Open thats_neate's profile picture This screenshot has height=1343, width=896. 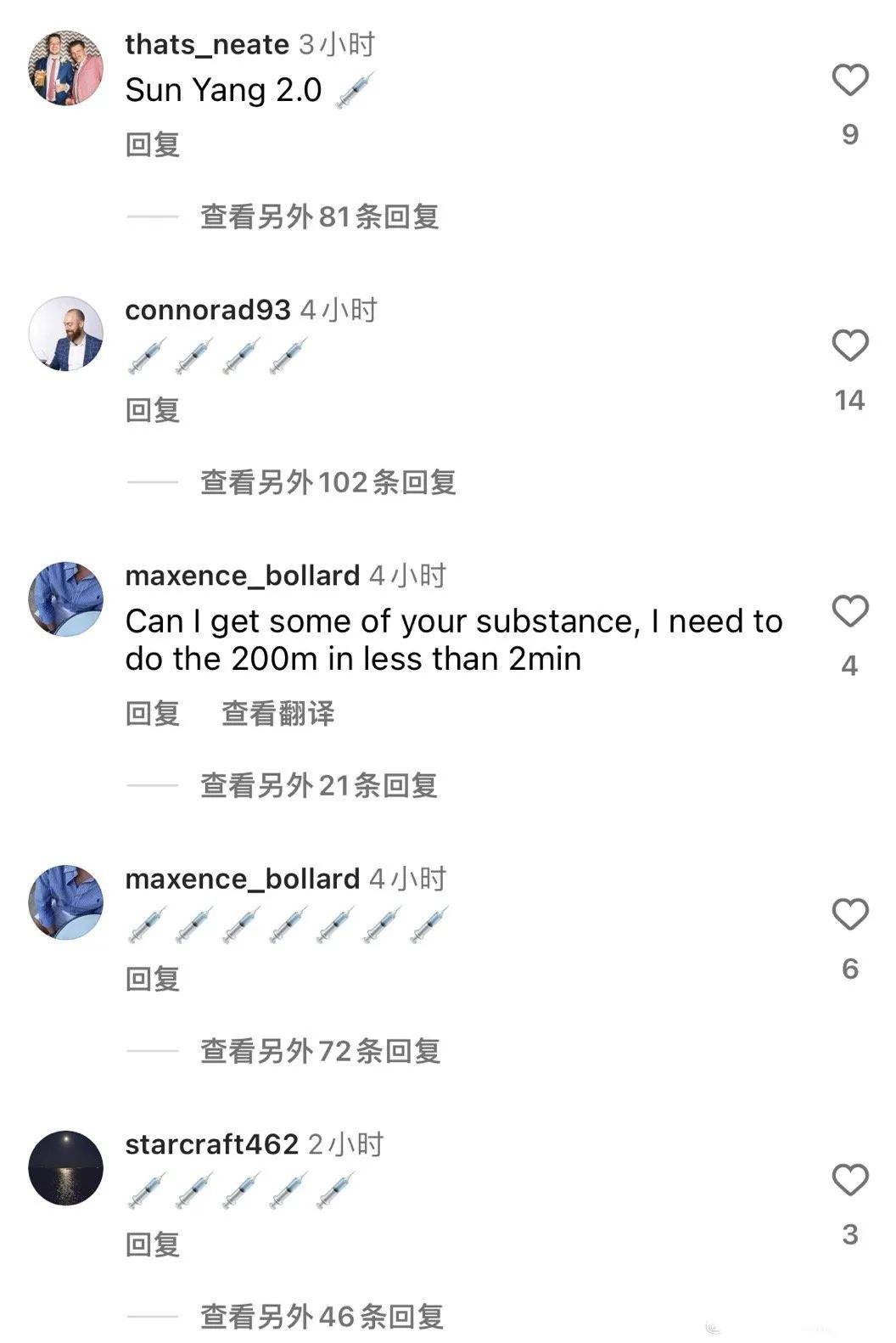coord(65,68)
